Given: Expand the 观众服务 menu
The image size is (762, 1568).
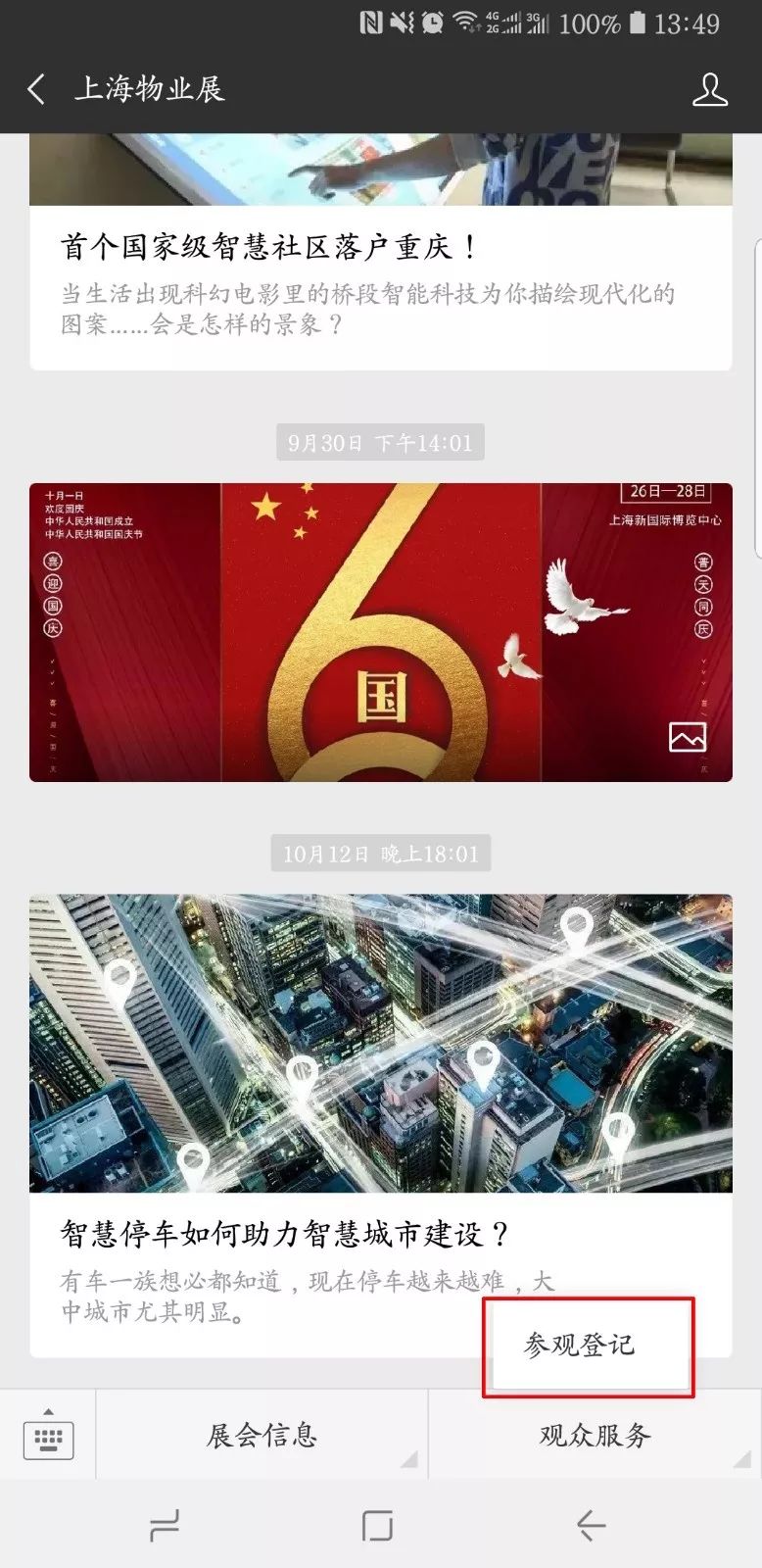Looking at the screenshot, I should [595, 1436].
